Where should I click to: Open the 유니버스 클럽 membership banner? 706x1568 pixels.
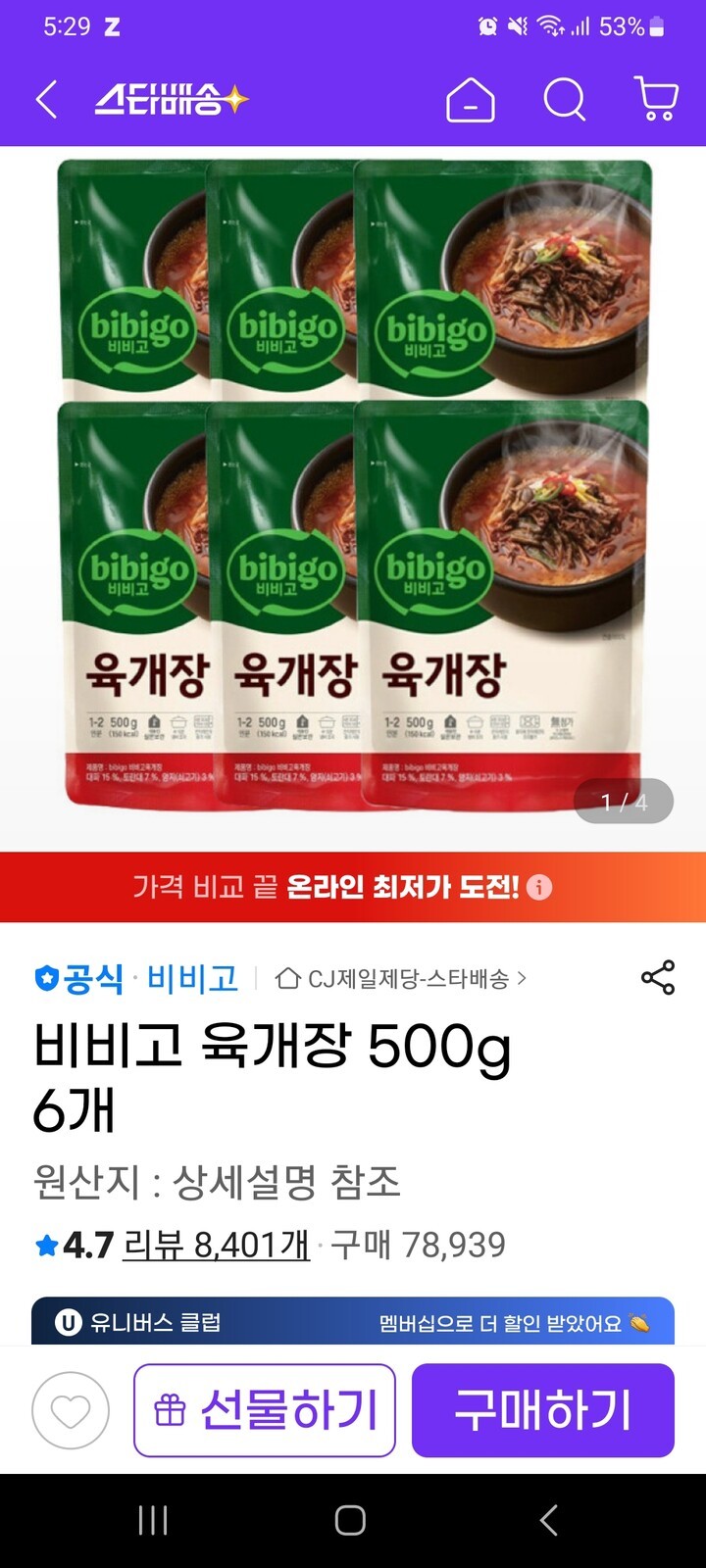[x=353, y=1322]
